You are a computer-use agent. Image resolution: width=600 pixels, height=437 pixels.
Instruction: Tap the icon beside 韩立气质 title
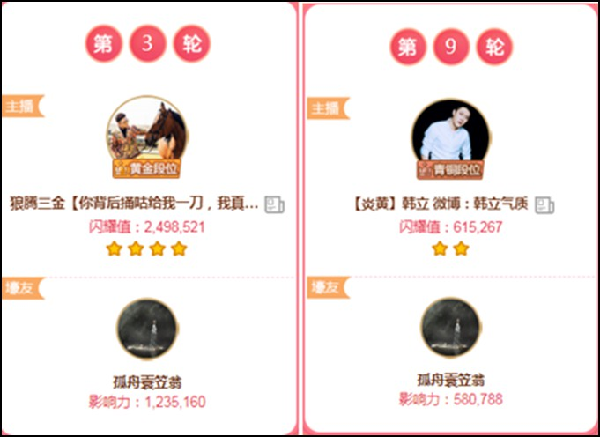(544, 204)
